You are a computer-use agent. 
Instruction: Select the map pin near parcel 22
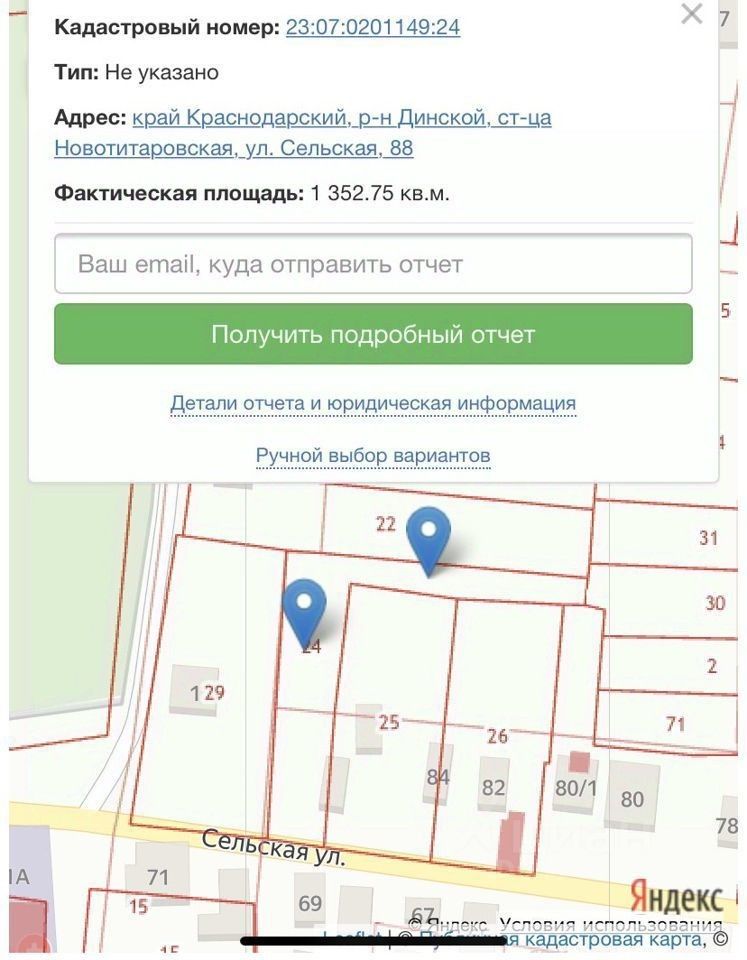(430, 534)
